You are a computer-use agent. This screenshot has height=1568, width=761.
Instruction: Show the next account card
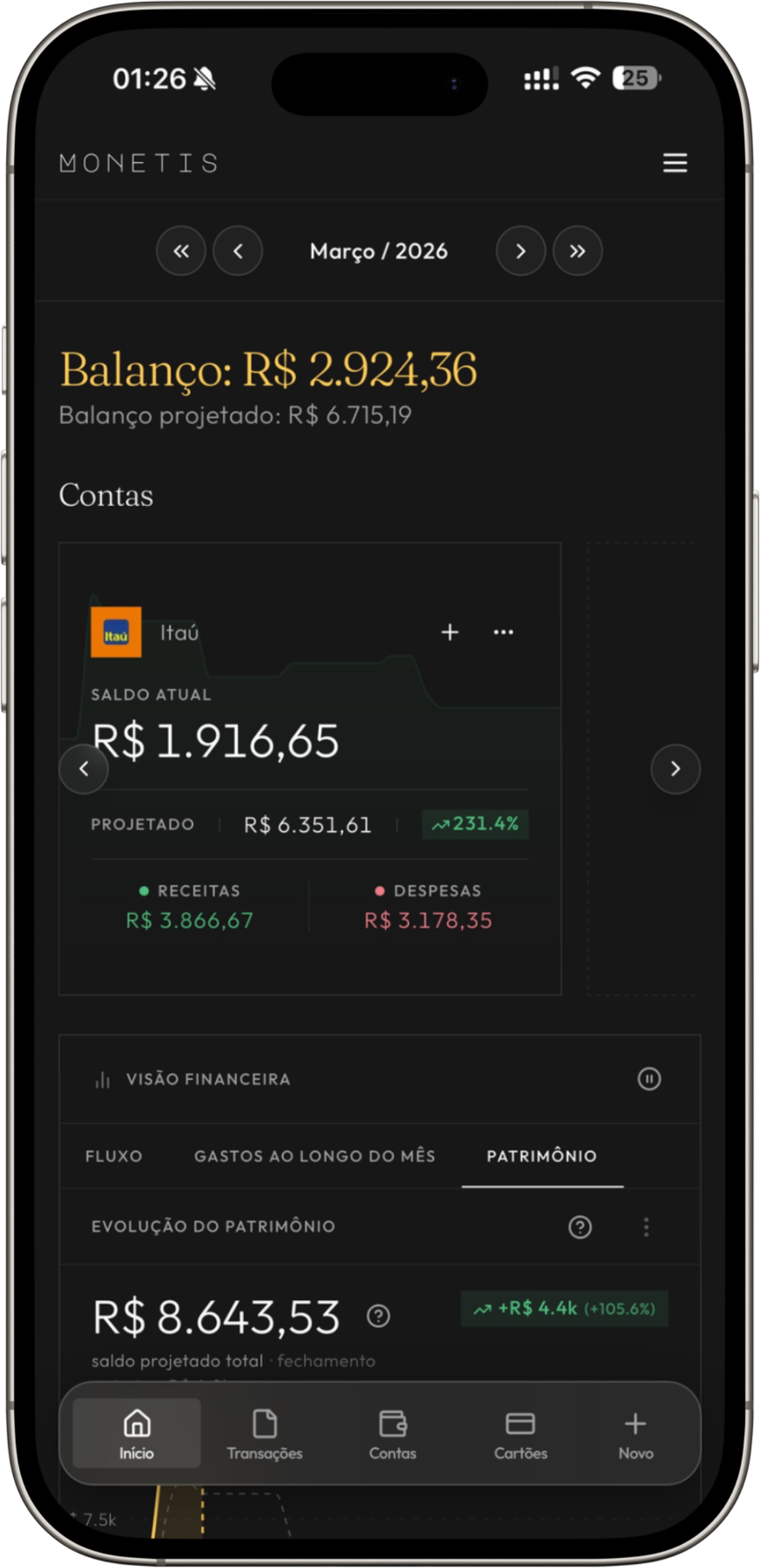(x=675, y=769)
